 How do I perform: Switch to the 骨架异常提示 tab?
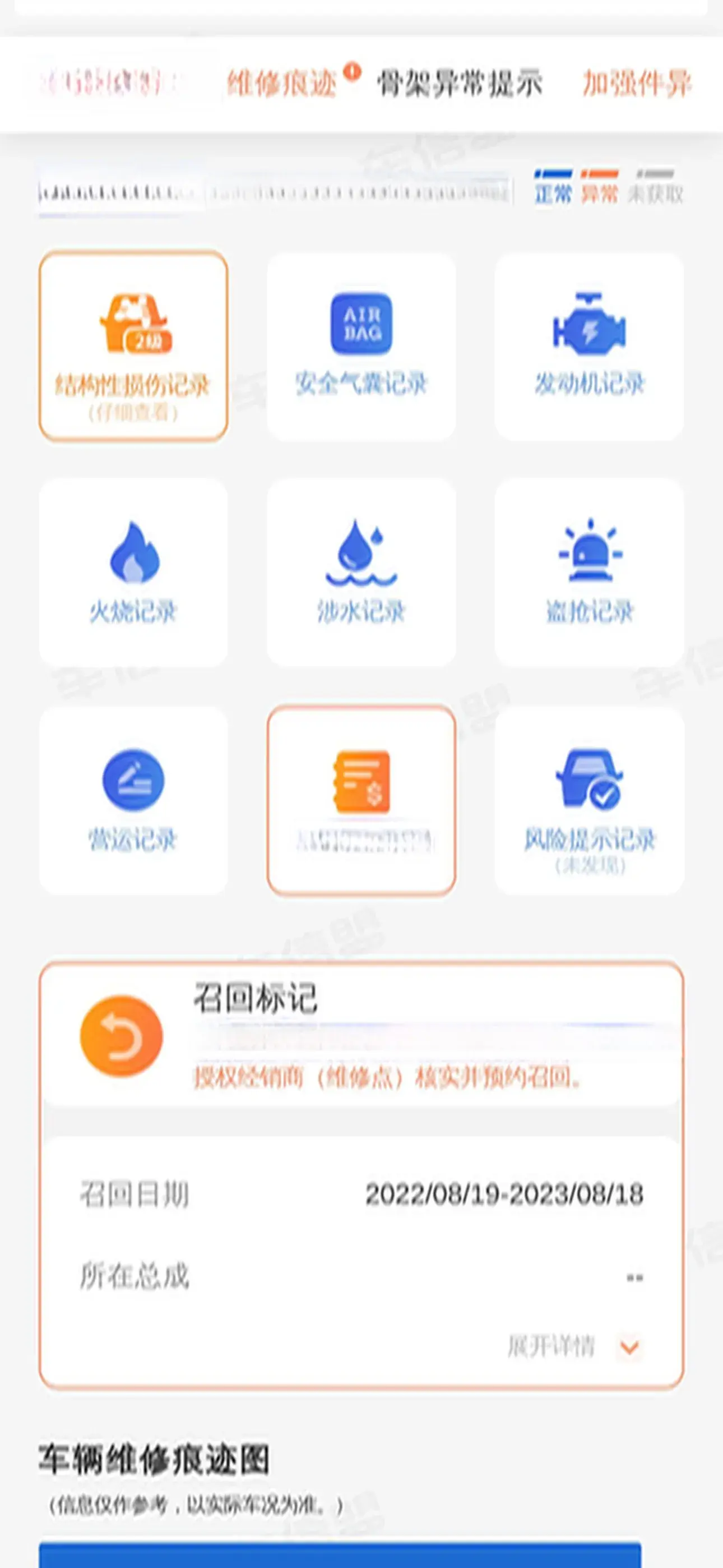click(x=460, y=84)
